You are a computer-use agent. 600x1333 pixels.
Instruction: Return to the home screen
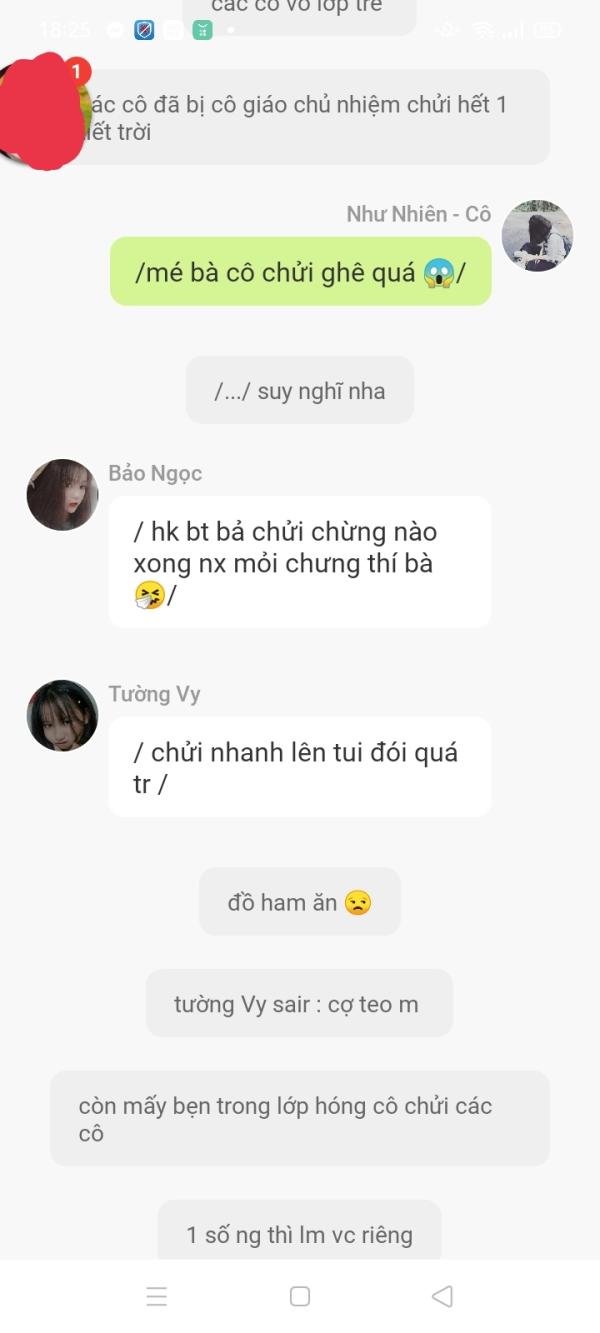(299, 1296)
